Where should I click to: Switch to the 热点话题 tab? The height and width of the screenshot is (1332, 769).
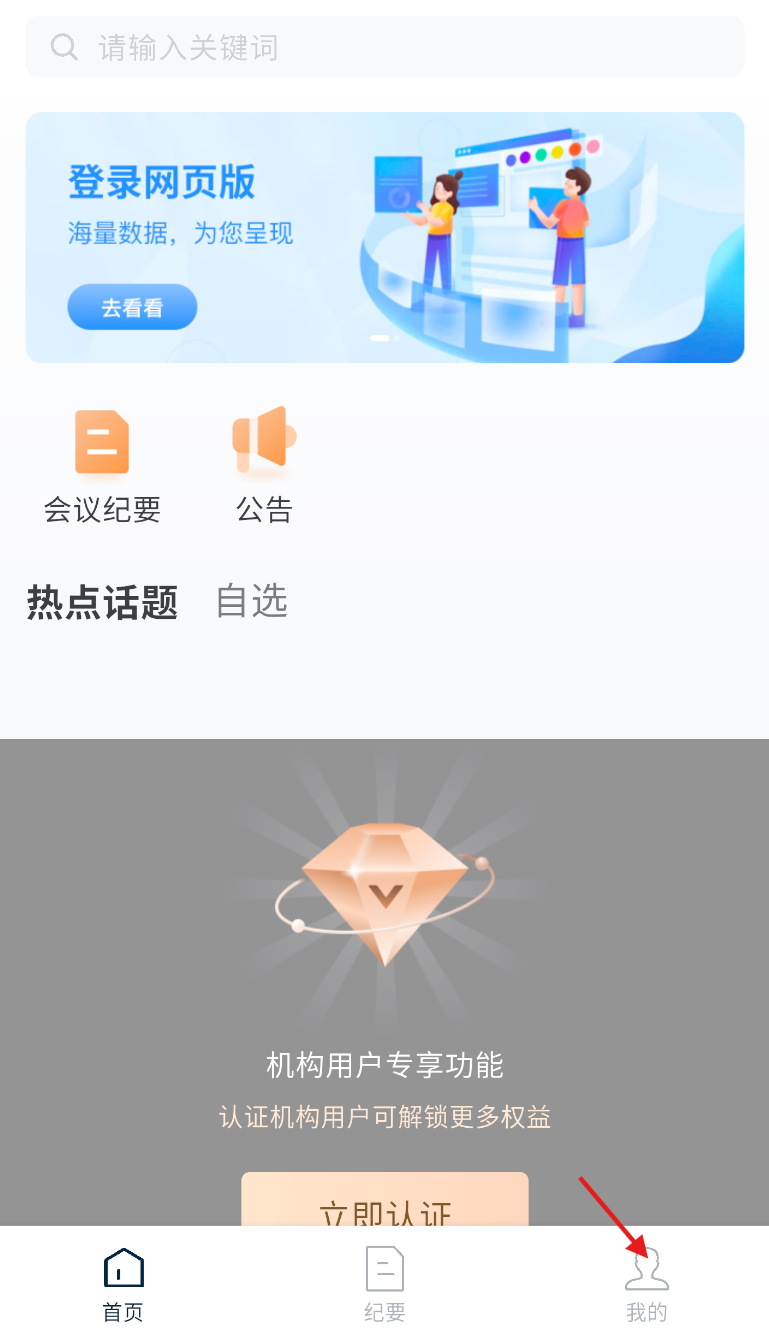[102, 602]
